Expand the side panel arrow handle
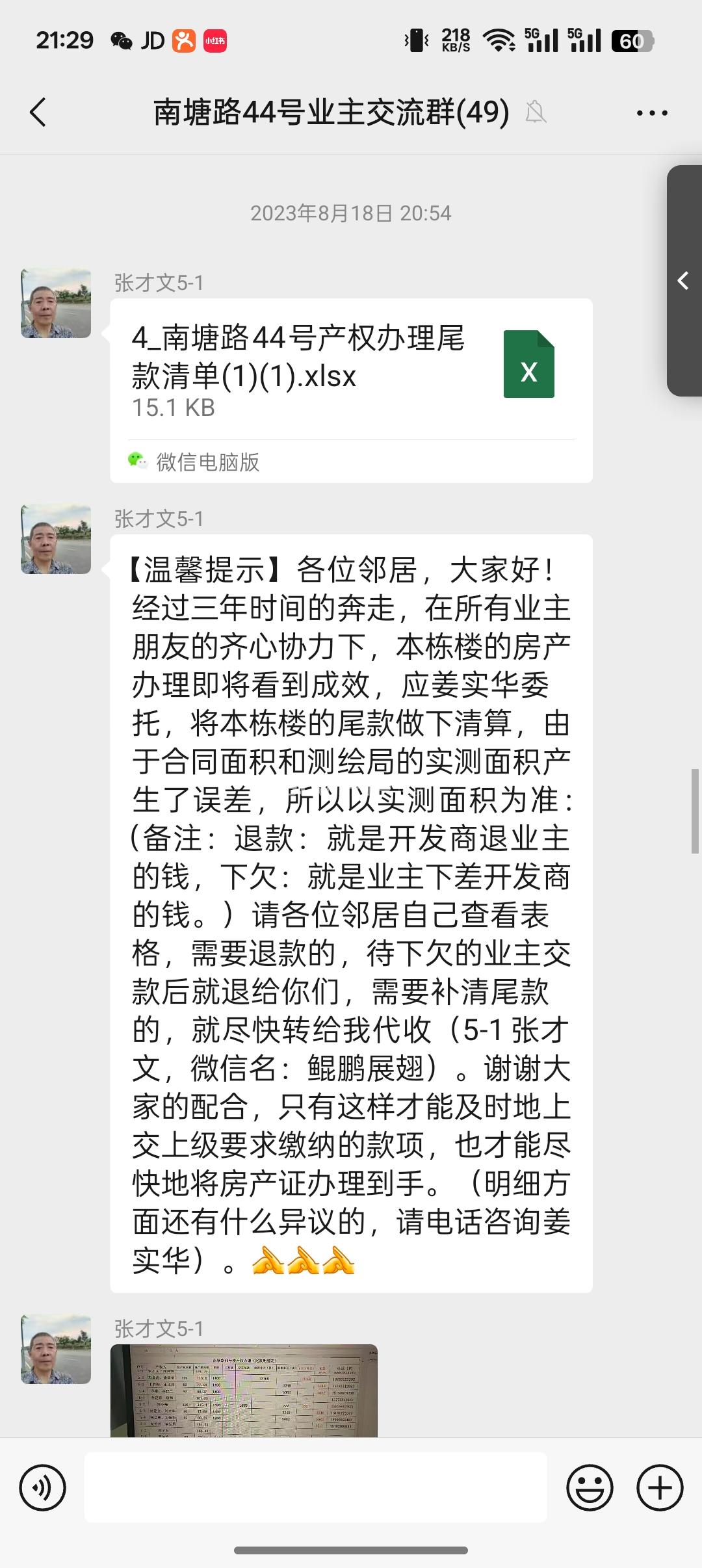This screenshot has height=1568, width=702. click(x=684, y=281)
